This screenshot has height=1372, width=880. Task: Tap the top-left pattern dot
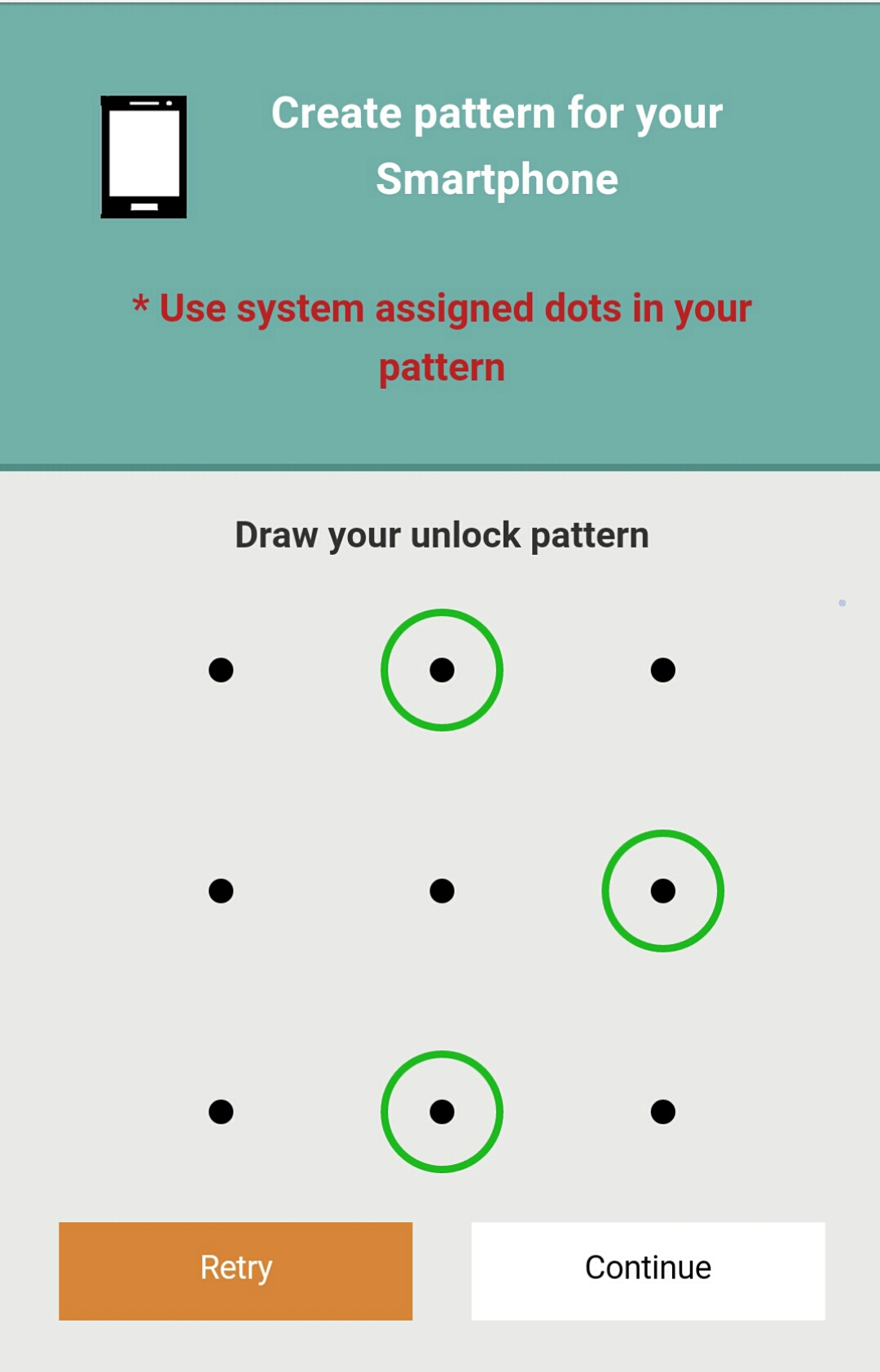[x=221, y=670]
